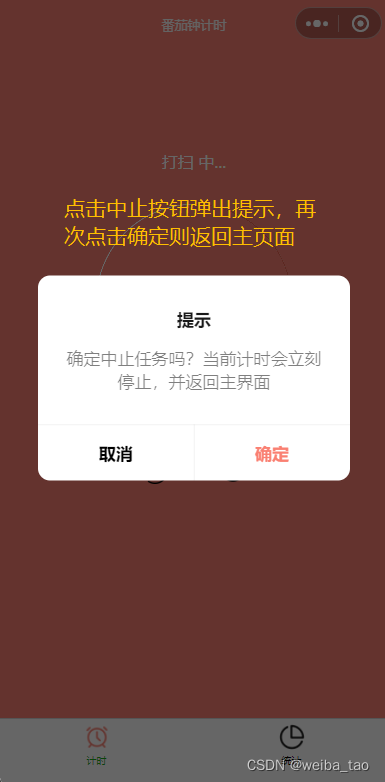Screen dimensions: 385x782
Task: Open the mini program three-dot menu
Action: click(x=317, y=23)
